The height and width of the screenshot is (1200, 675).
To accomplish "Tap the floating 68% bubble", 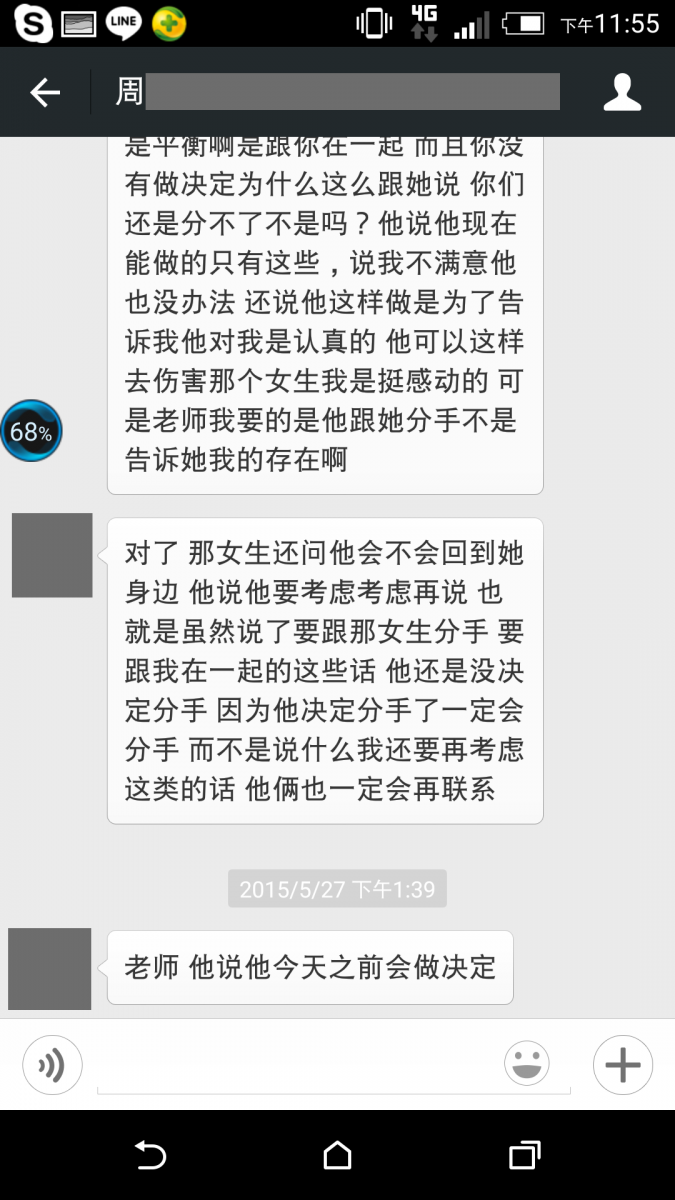I will pyautogui.click(x=31, y=432).
